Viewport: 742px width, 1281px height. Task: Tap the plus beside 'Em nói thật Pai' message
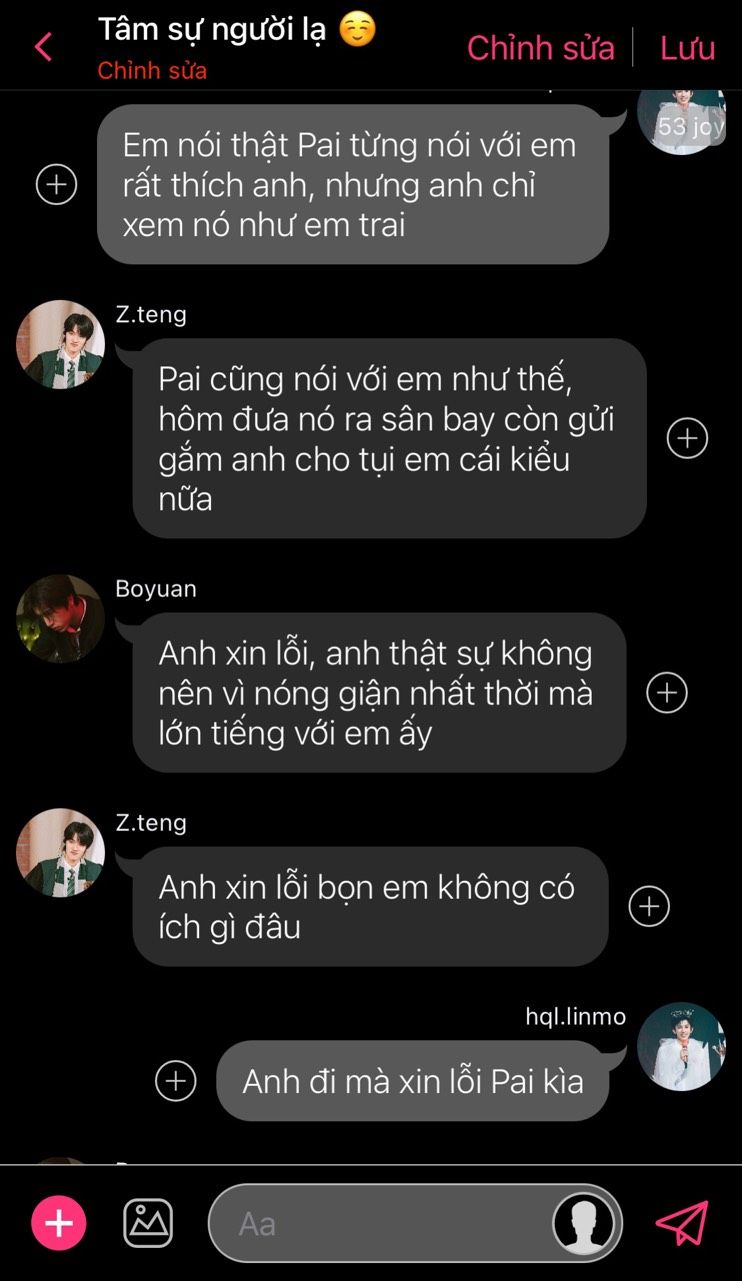point(56,184)
